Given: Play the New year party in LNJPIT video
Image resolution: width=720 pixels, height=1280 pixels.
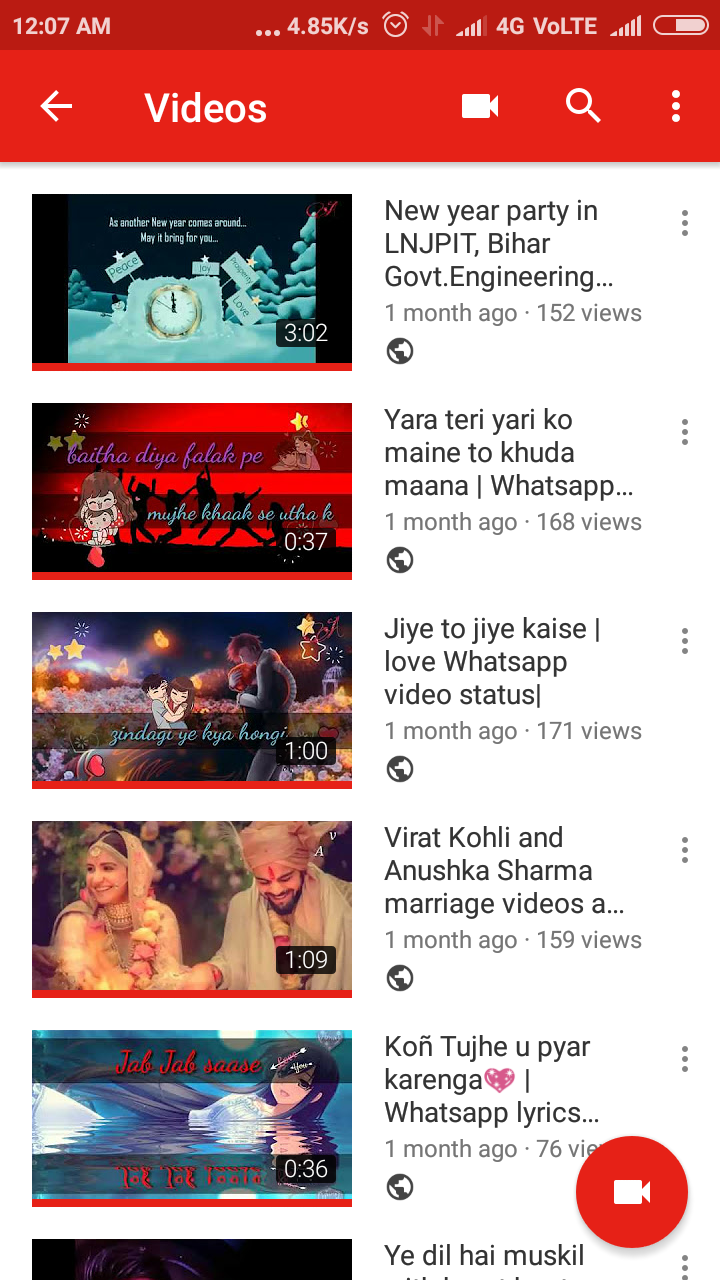Looking at the screenshot, I should click(x=192, y=280).
